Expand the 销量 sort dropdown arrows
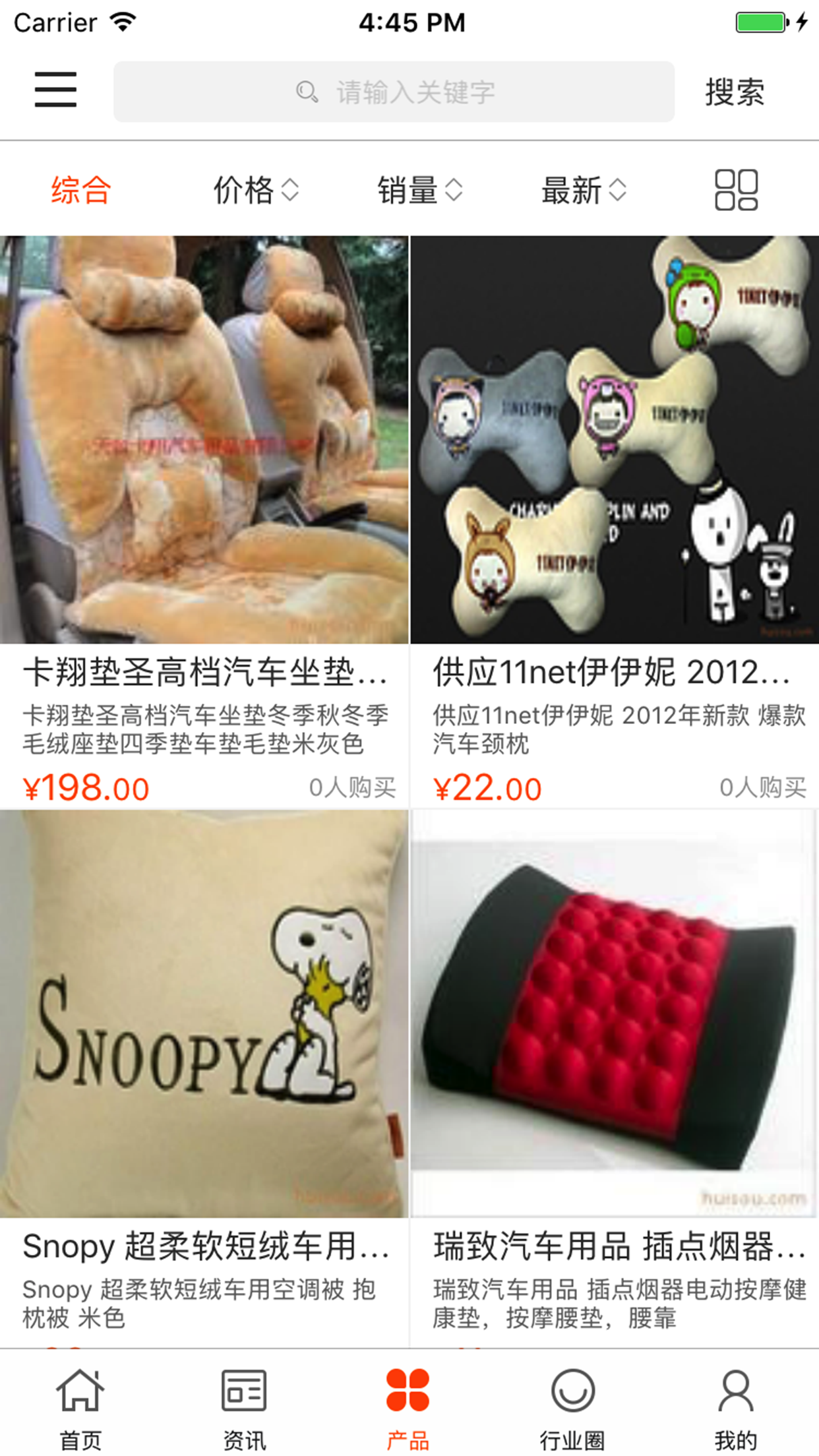Viewport: 819px width, 1456px height. point(454,191)
